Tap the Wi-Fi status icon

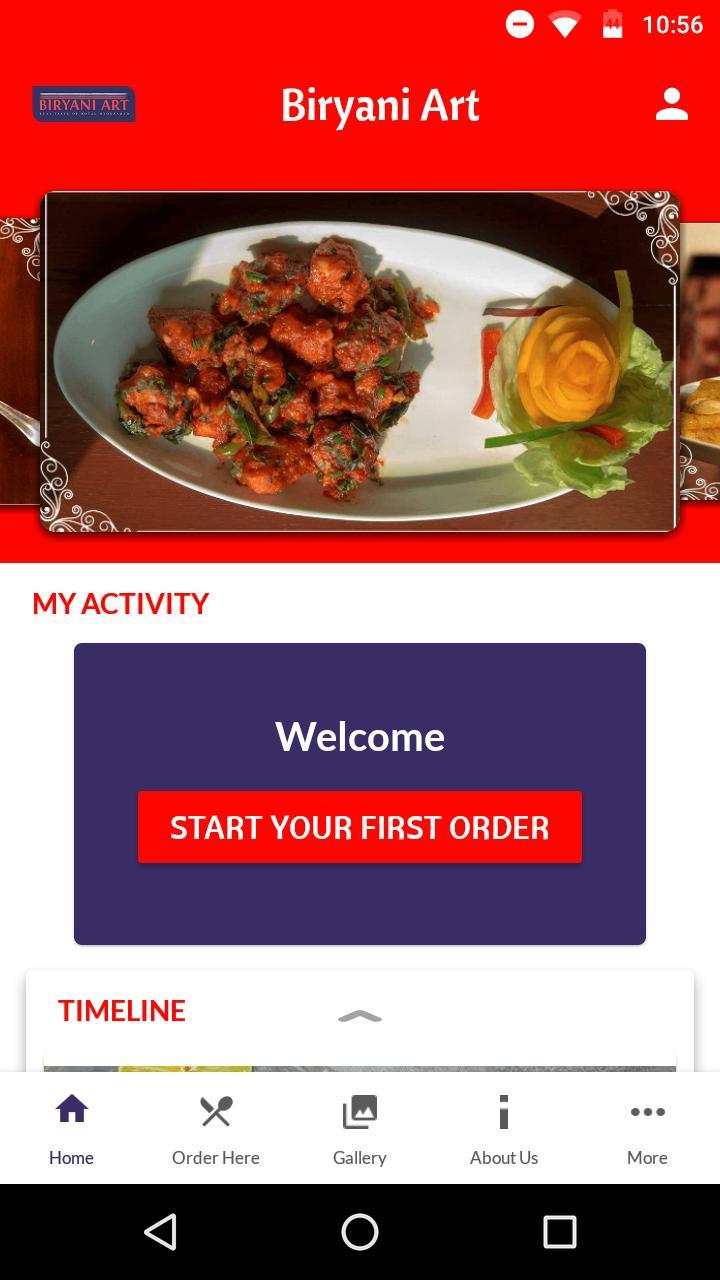pyautogui.click(x=563, y=24)
